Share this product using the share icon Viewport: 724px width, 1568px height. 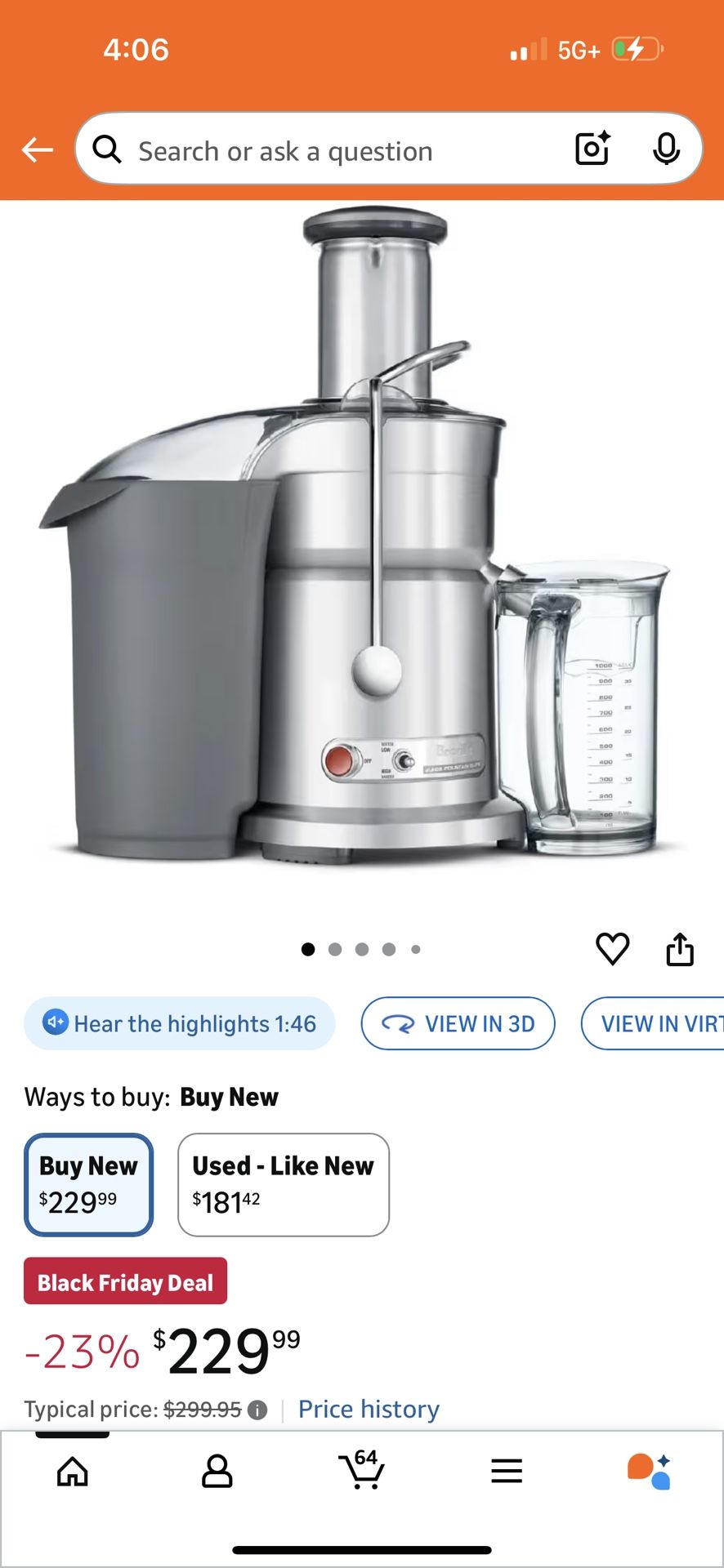click(x=679, y=949)
